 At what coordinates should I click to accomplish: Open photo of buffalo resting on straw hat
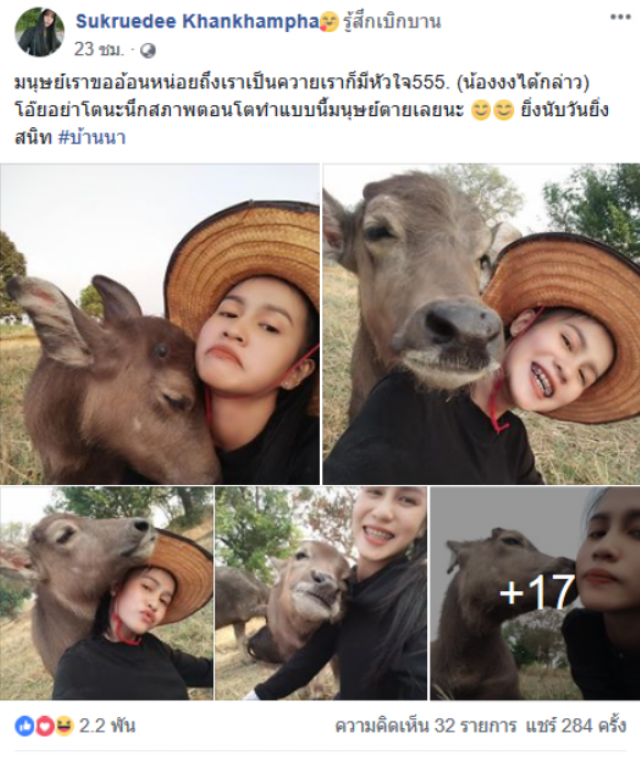[x=106, y=593]
